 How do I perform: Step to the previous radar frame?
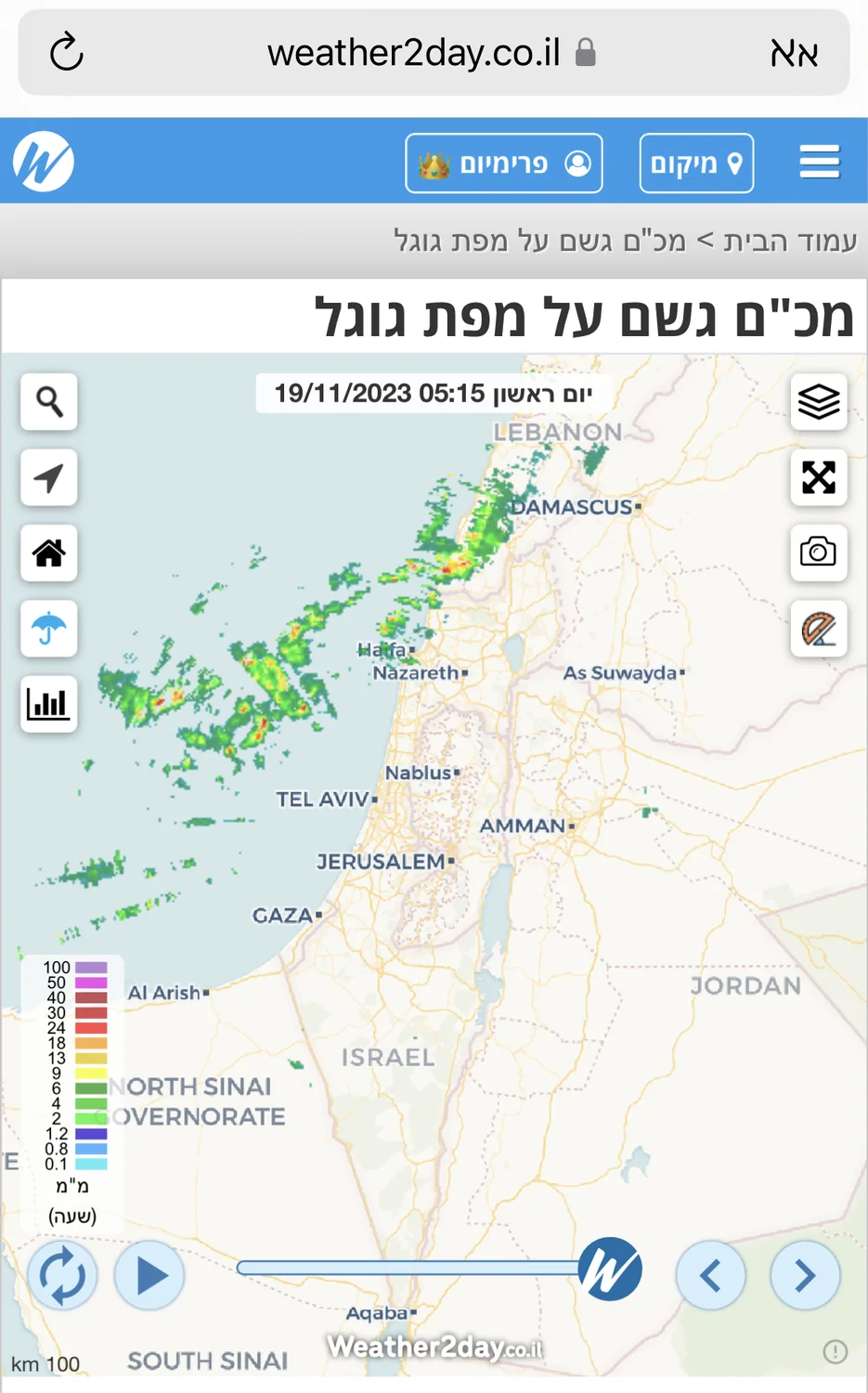[711, 1276]
